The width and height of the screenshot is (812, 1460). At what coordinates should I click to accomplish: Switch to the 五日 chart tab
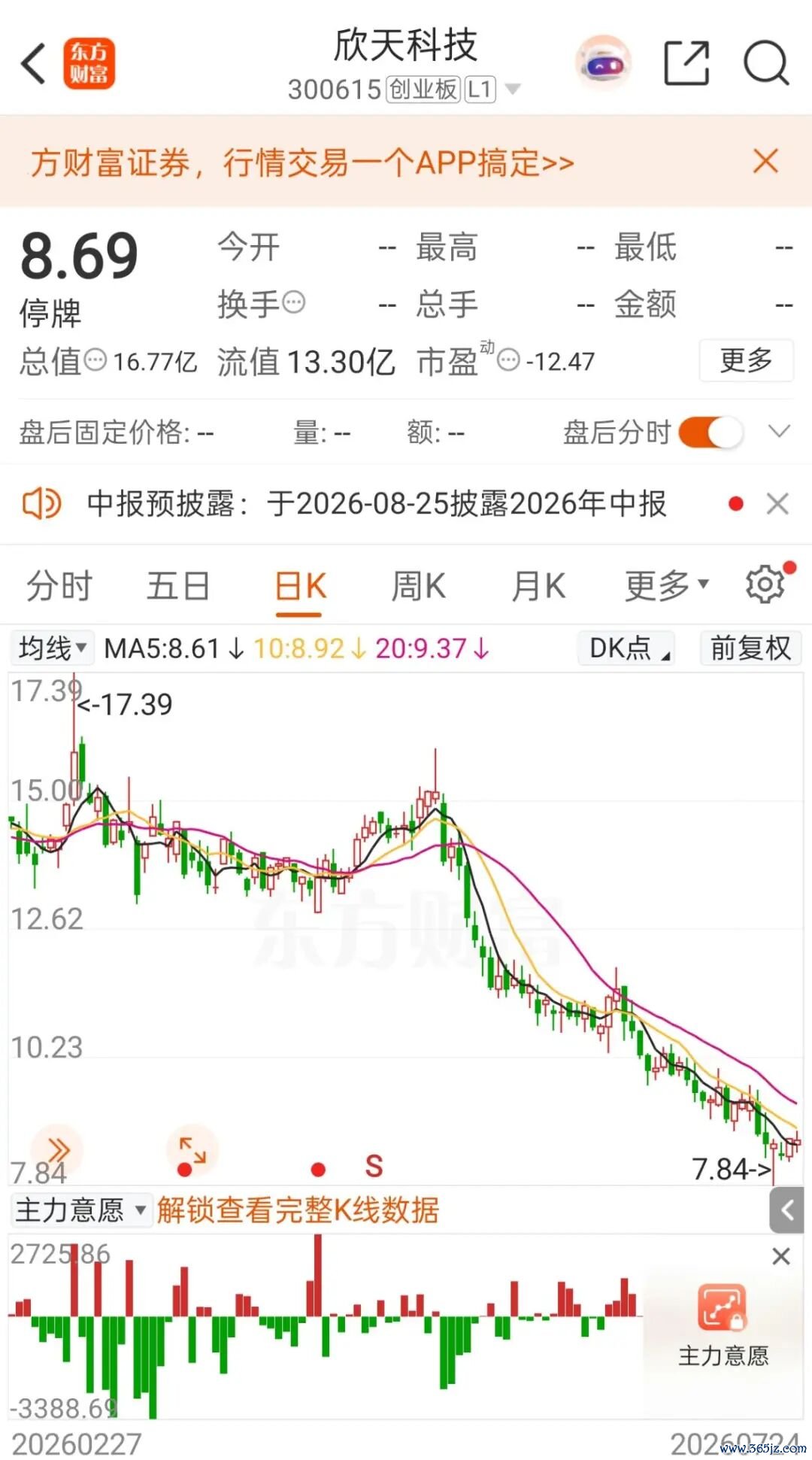tap(178, 586)
